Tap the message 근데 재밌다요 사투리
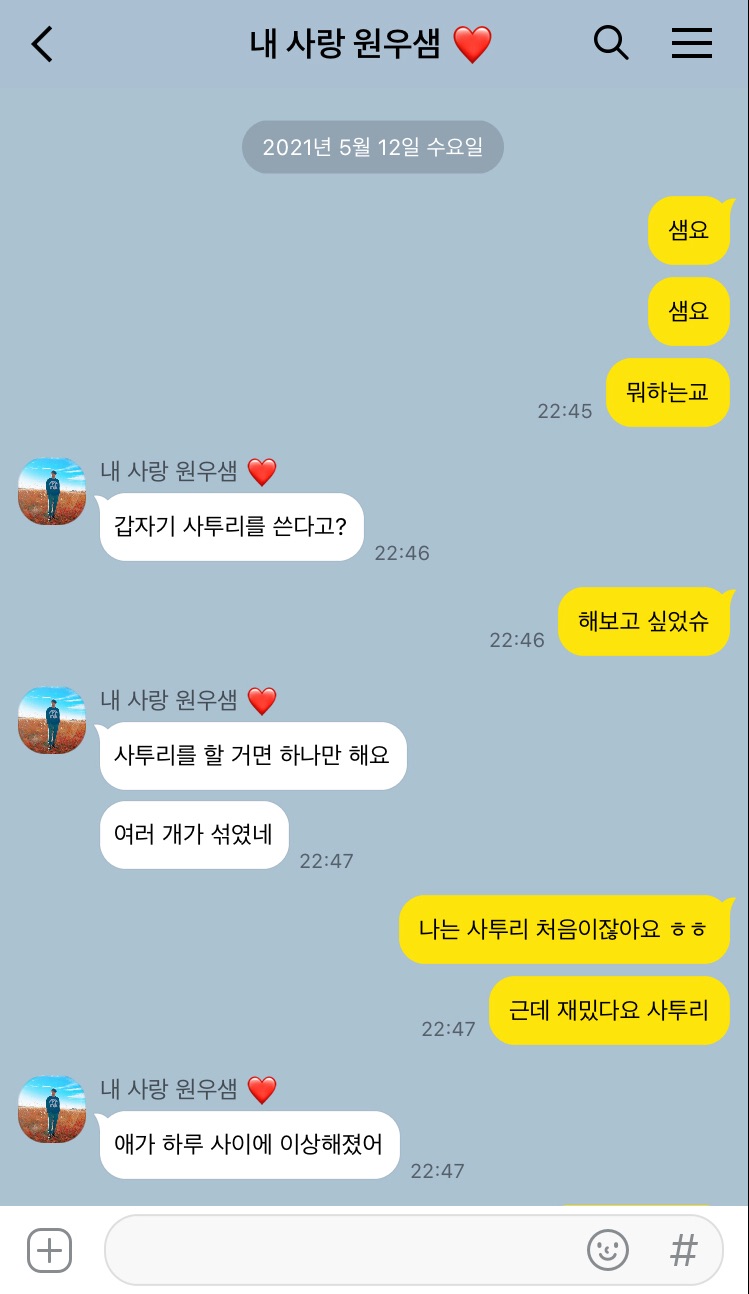The image size is (749, 1294). (x=609, y=1010)
